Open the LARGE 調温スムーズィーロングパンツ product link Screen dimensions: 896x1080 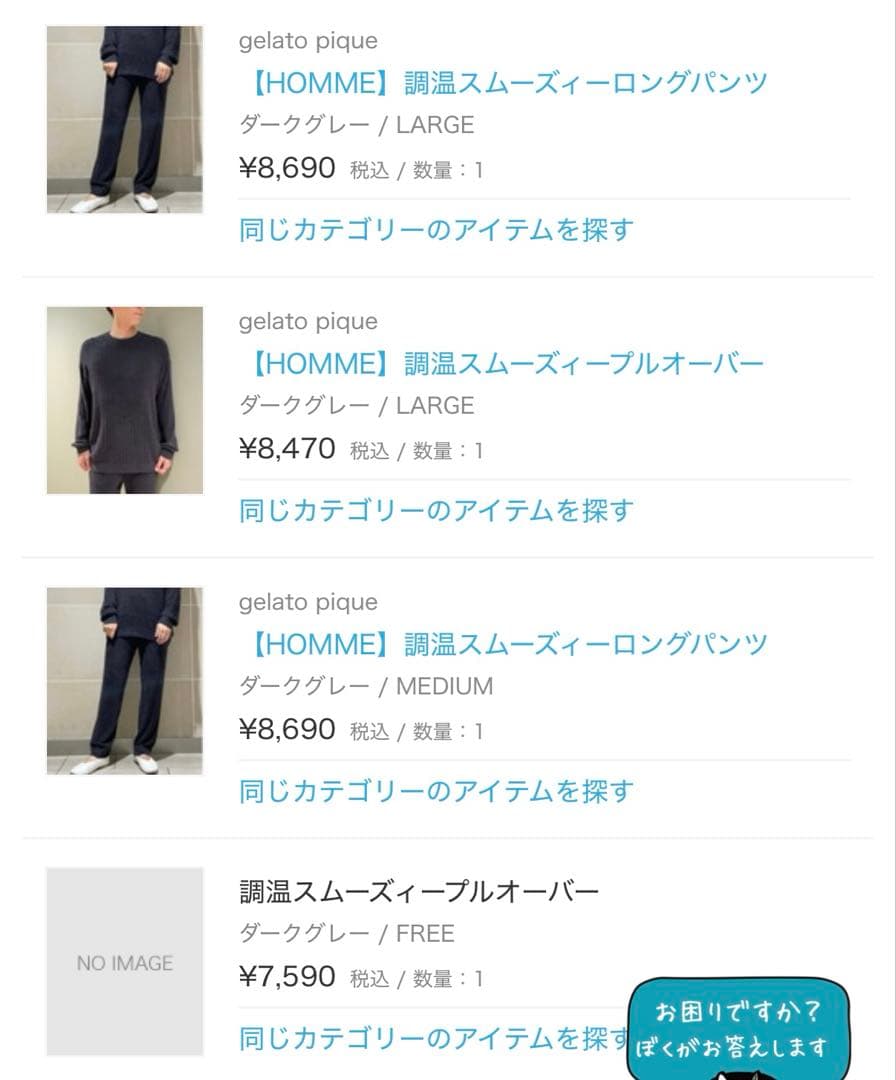coord(504,83)
